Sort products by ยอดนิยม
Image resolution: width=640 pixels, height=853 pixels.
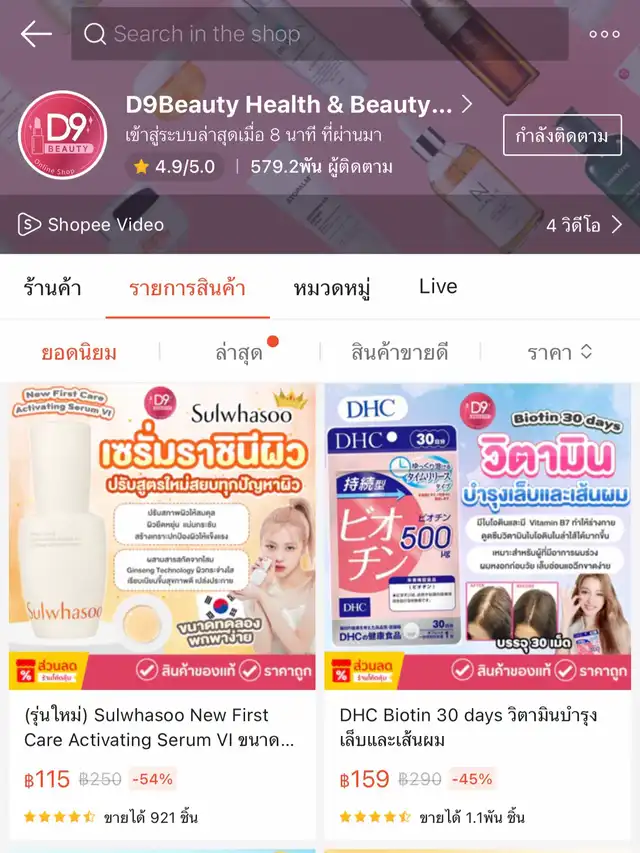tap(79, 352)
